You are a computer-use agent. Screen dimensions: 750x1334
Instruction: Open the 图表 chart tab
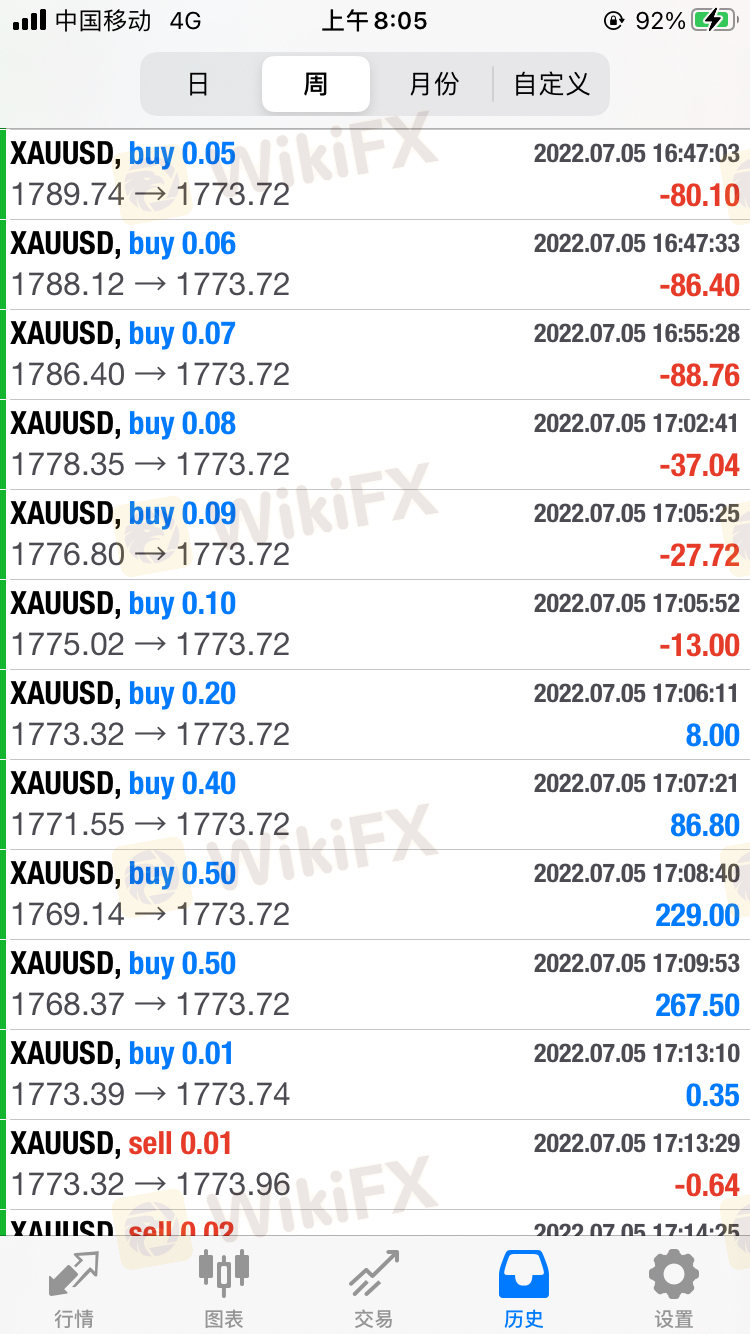click(224, 1288)
